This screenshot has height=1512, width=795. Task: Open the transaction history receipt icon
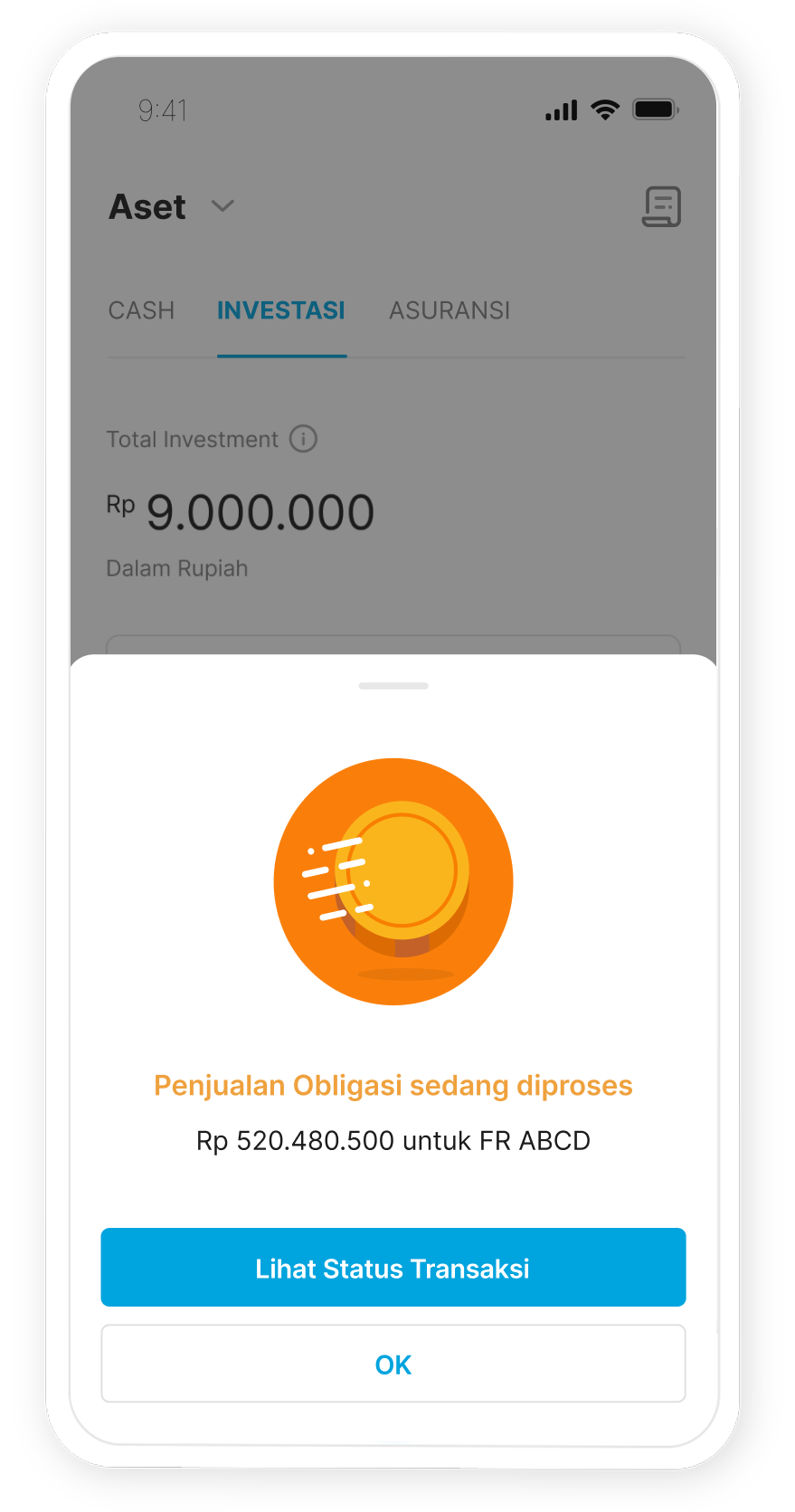[661, 207]
